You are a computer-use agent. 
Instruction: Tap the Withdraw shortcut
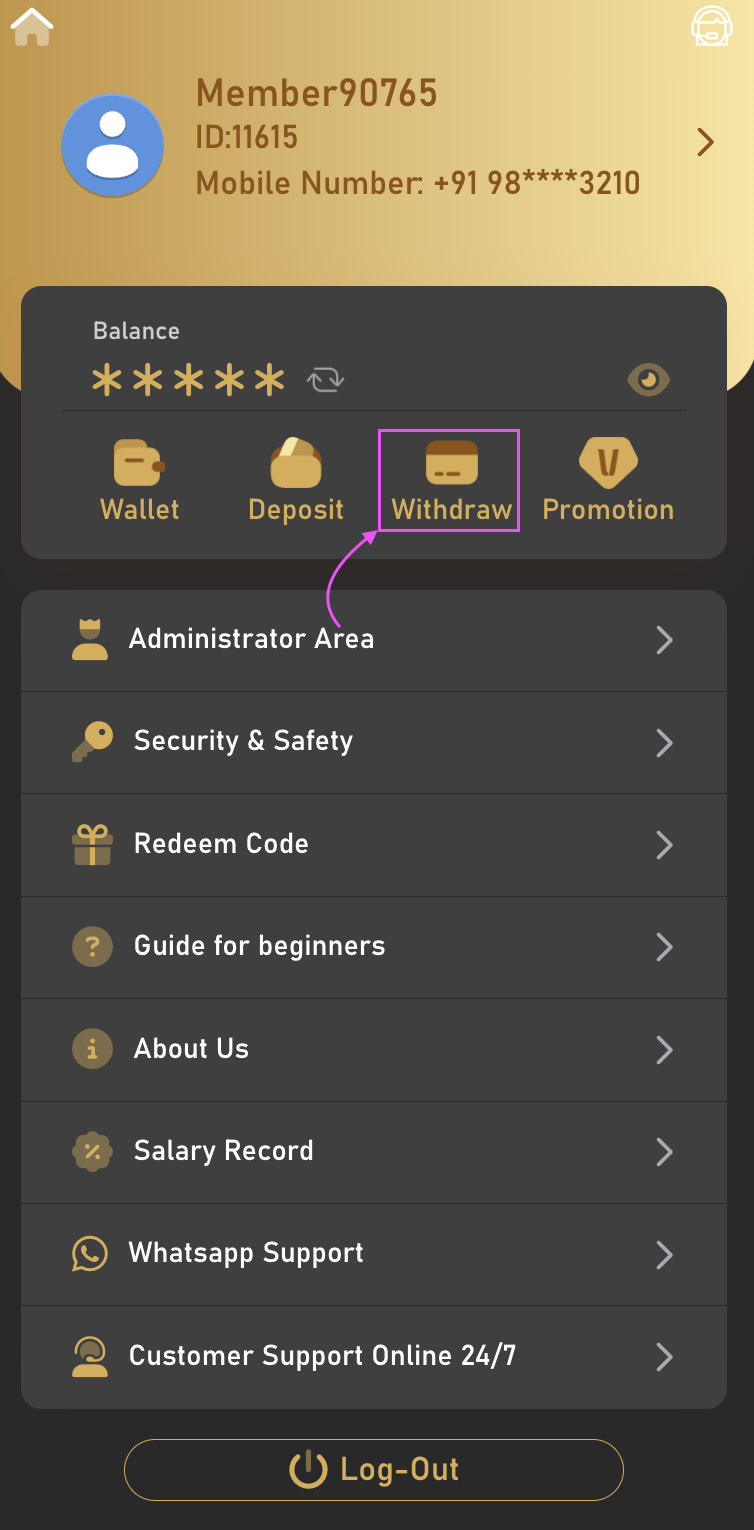click(x=451, y=481)
